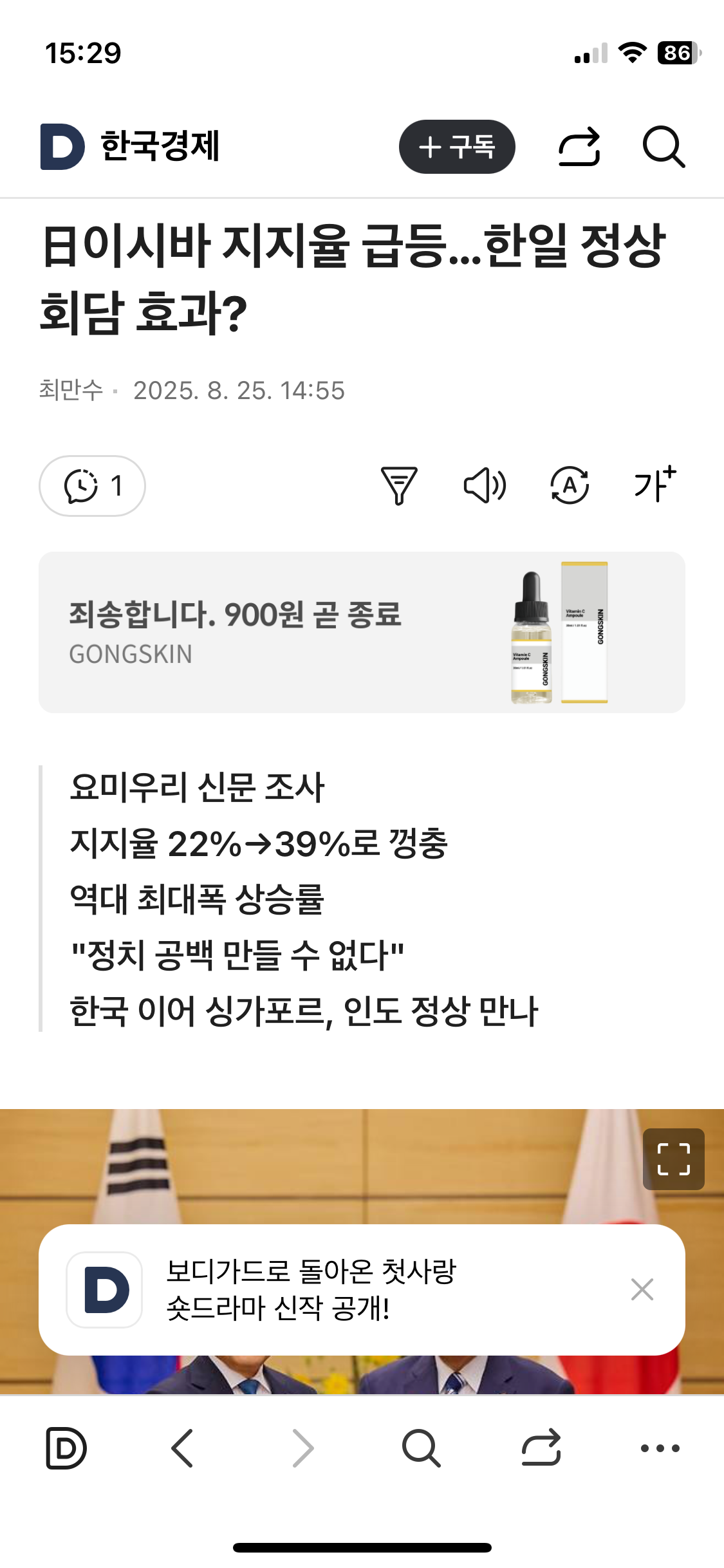Viewport: 724px width, 1568px height.
Task: Go to Daum home via bottom D icon
Action: click(x=66, y=1448)
